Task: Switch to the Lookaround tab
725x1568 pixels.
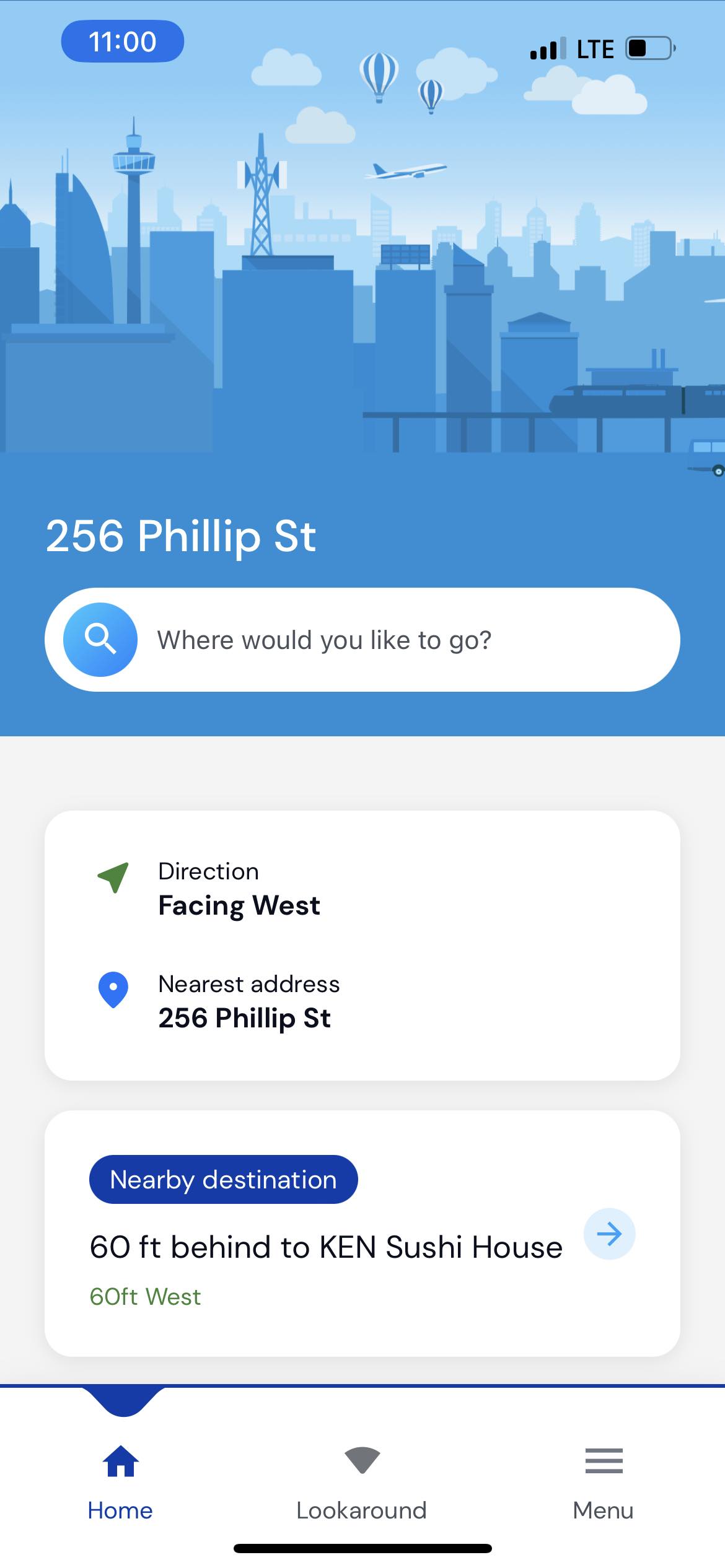Action: click(362, 1483)
